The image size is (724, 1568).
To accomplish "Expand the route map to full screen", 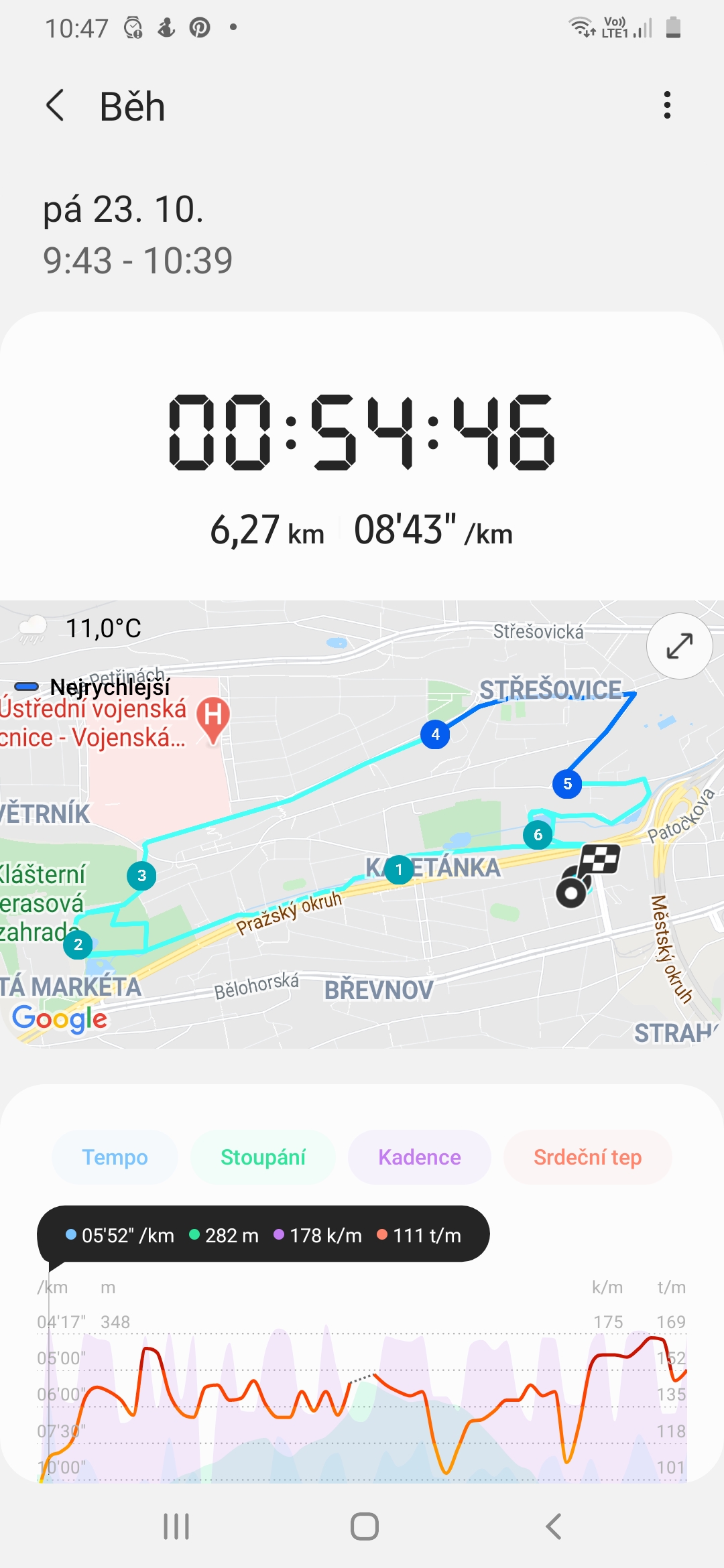I will click(679, 646).
